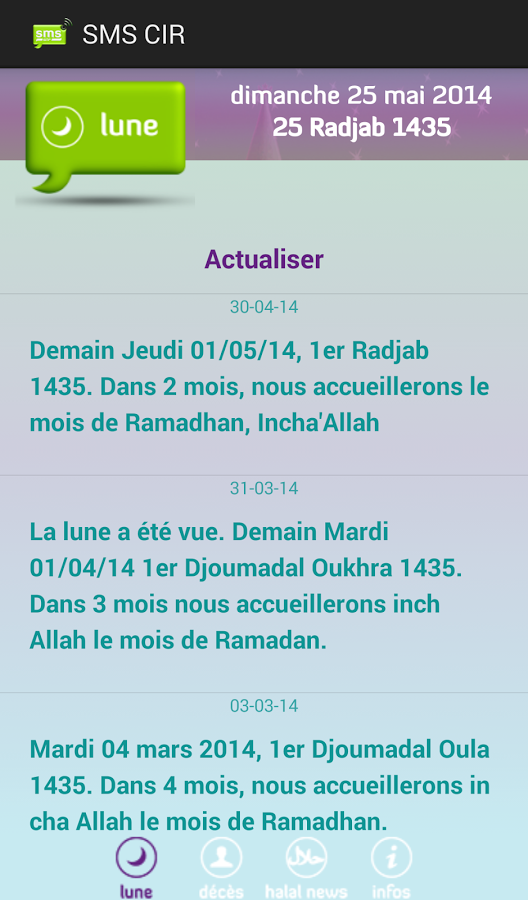Select the lune tab
The width and height of the screenshot is (528, 900).
click(x=136, y=867)
